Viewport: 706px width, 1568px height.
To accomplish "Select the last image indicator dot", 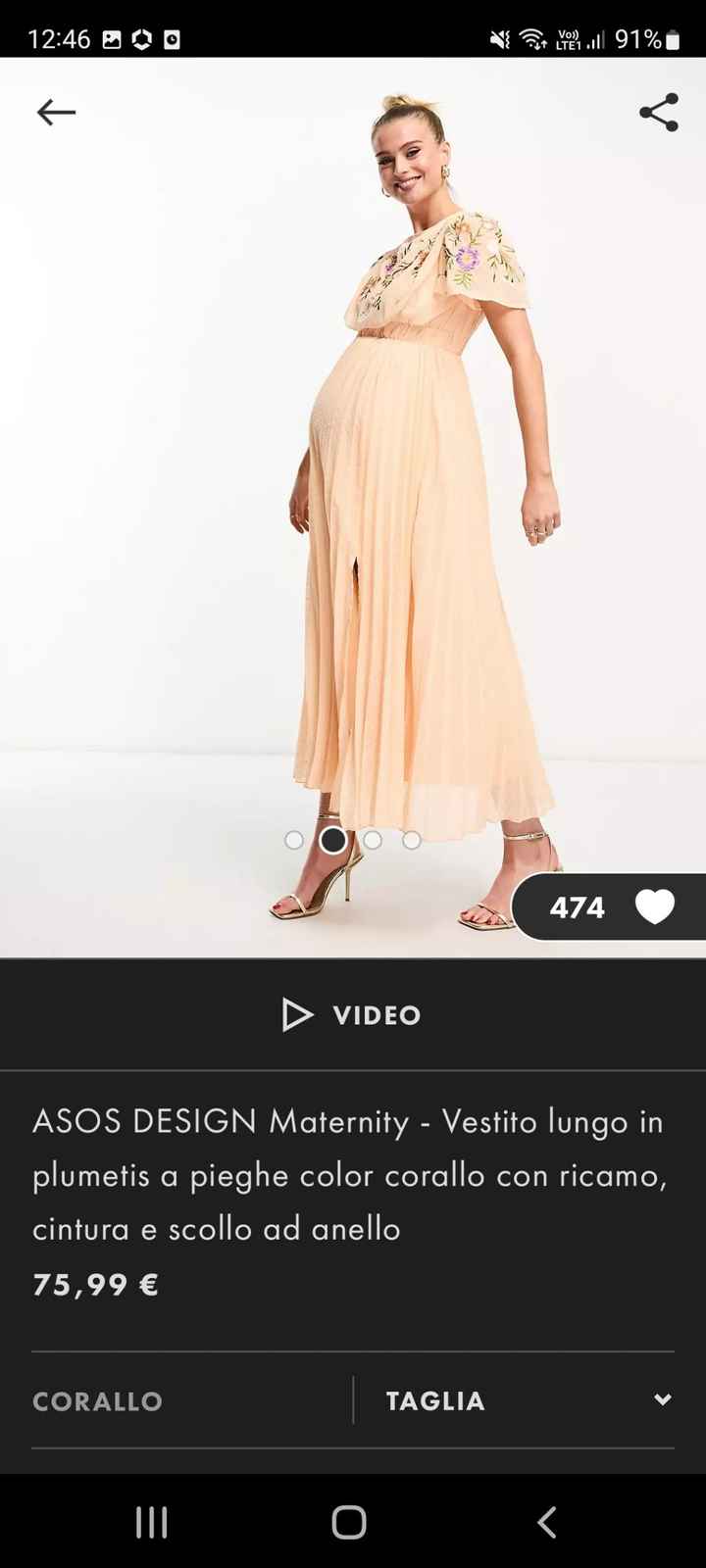I will (411, 840).
